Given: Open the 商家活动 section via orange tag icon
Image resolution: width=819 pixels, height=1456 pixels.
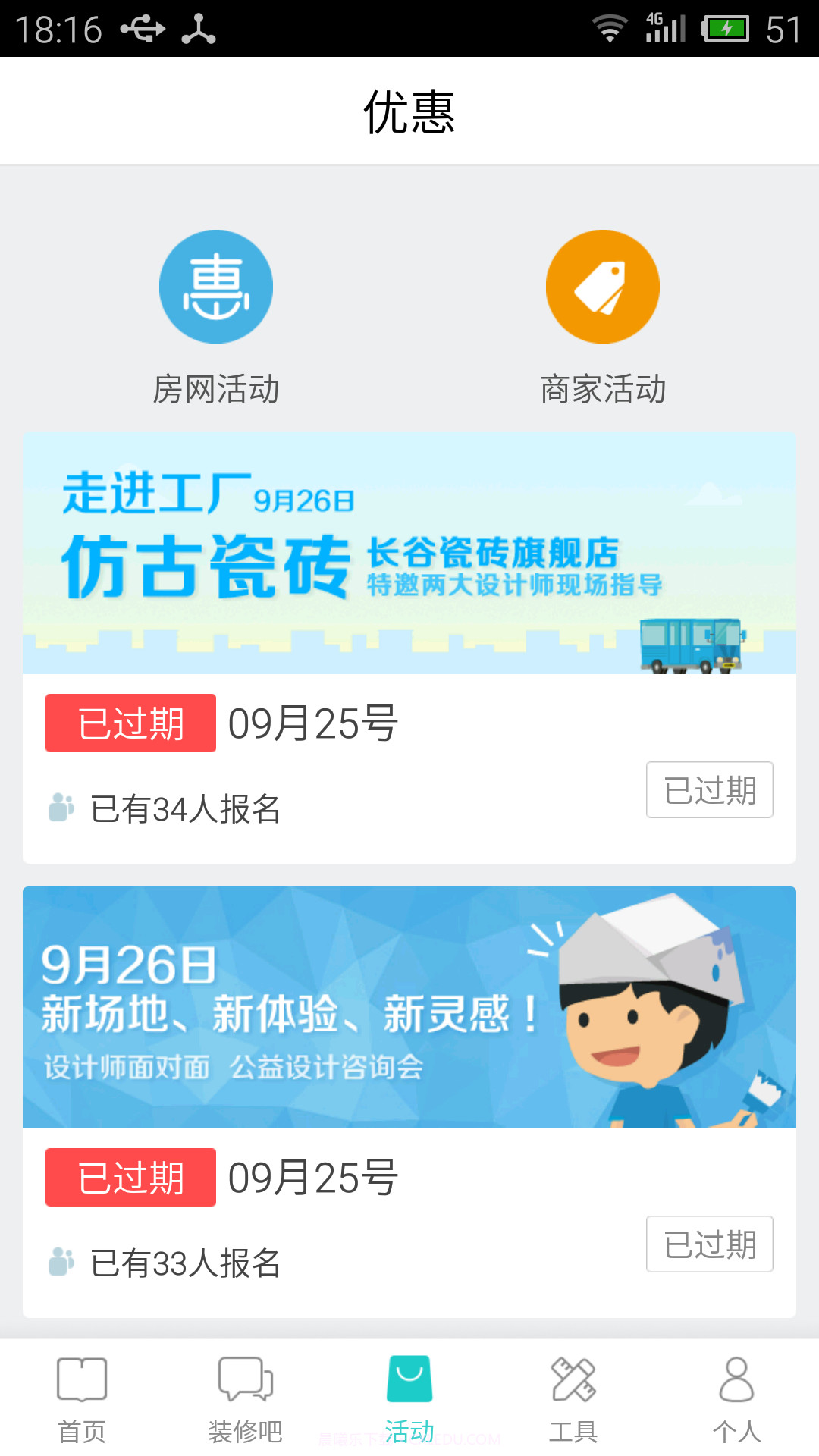Looking at the screenshot, I should click(603, 286).
